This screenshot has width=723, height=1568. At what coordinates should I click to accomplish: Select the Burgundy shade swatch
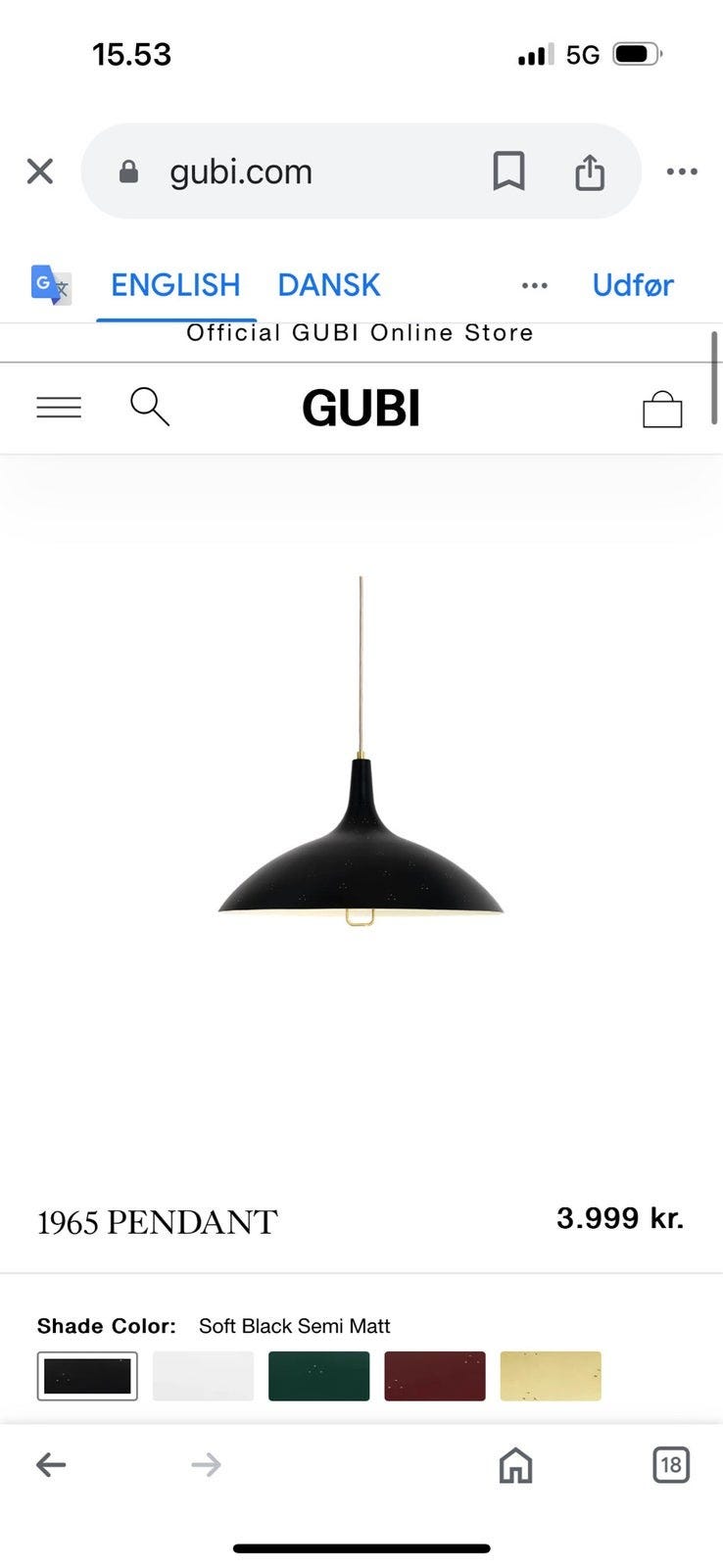pyautogui.click(x=435, y=1375)
